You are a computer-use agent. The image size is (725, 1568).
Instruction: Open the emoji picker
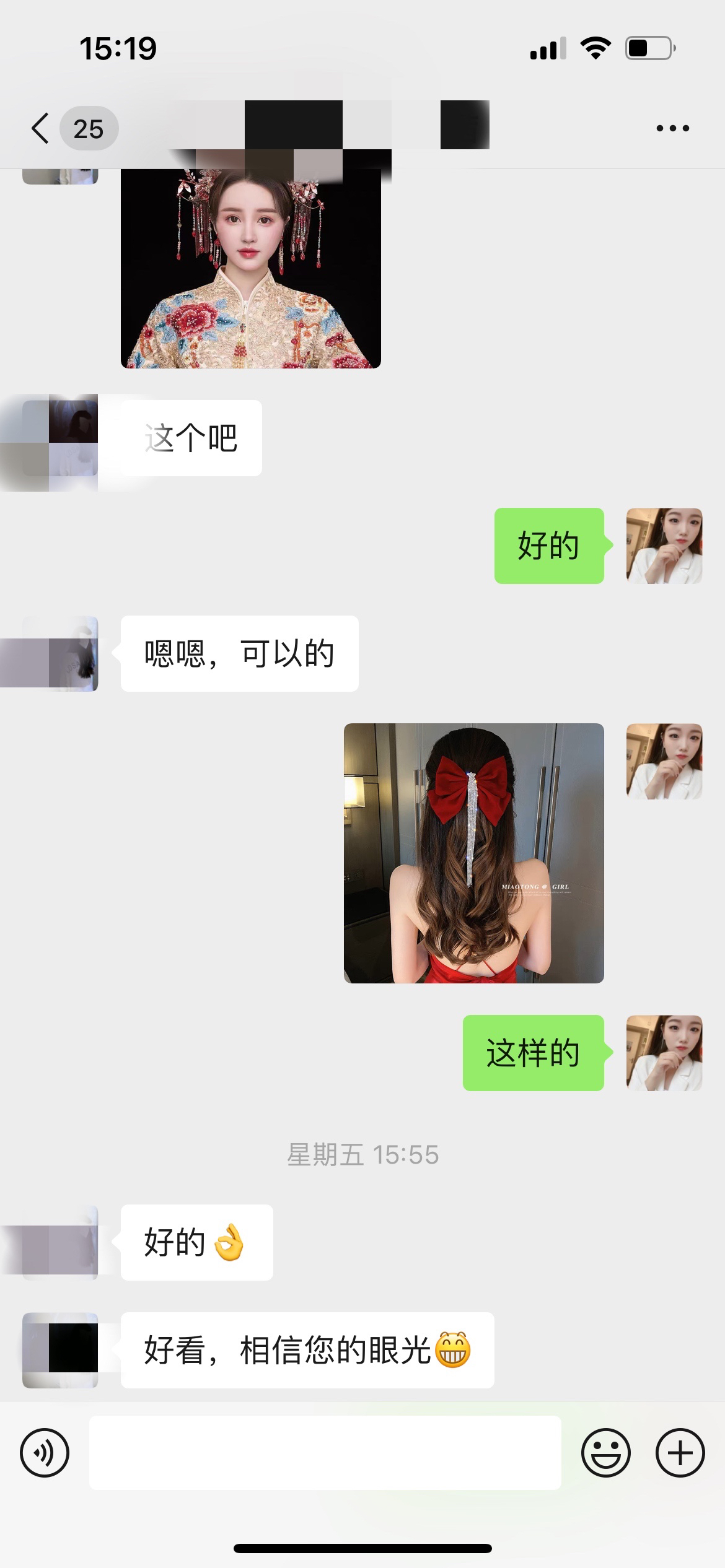point(605,1452)
